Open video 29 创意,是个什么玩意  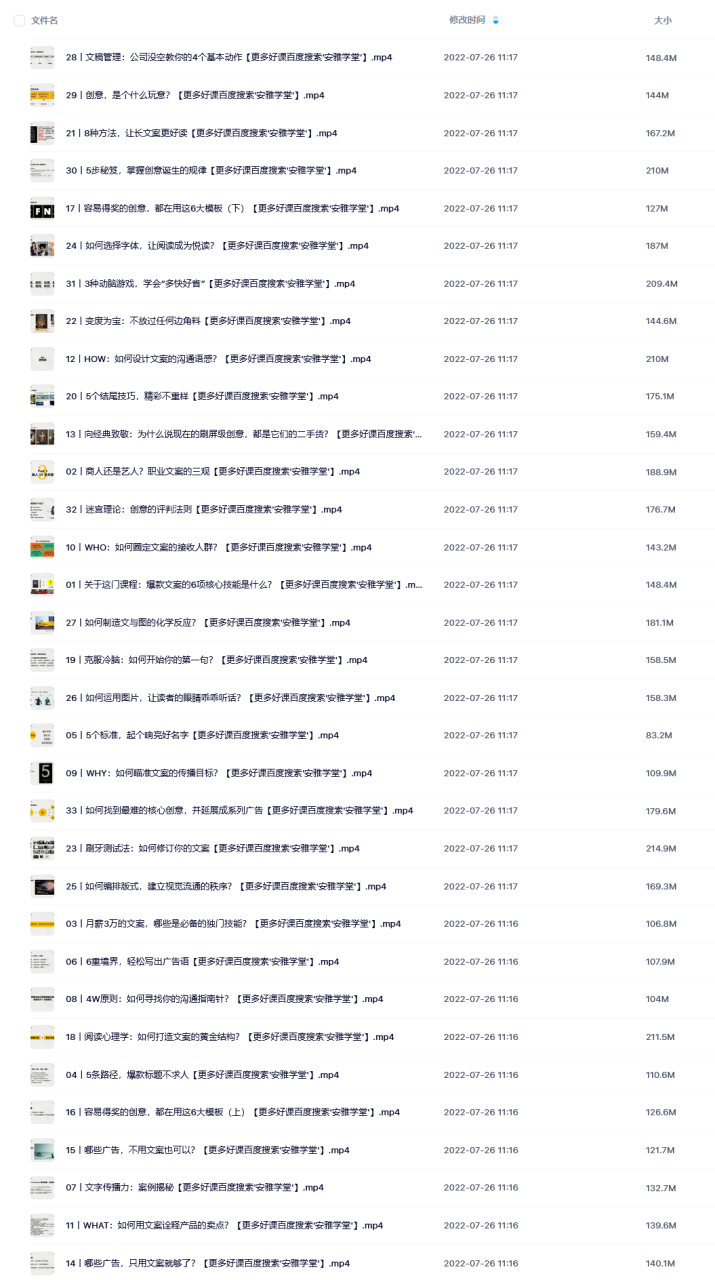tap(195, 95)
